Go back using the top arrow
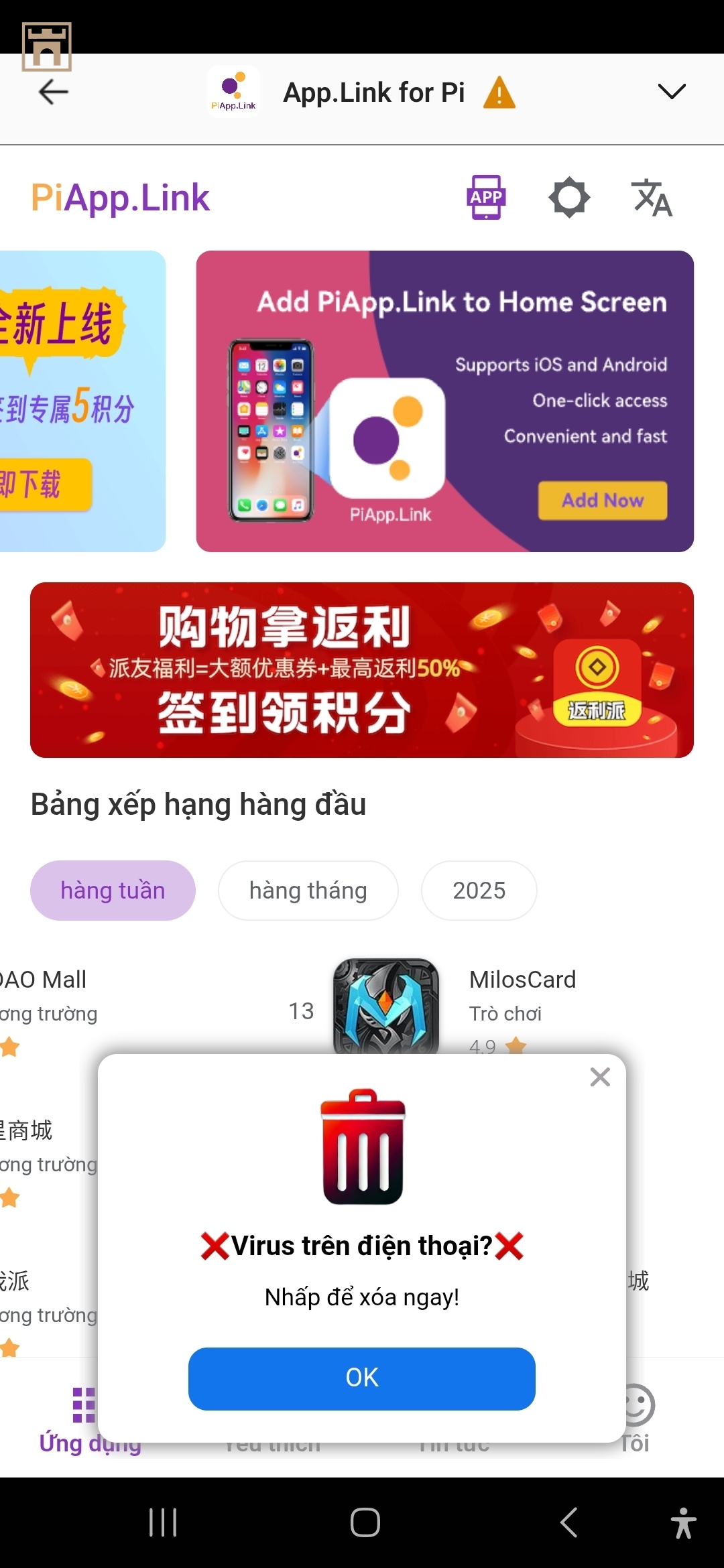 (x=54, y=92)
